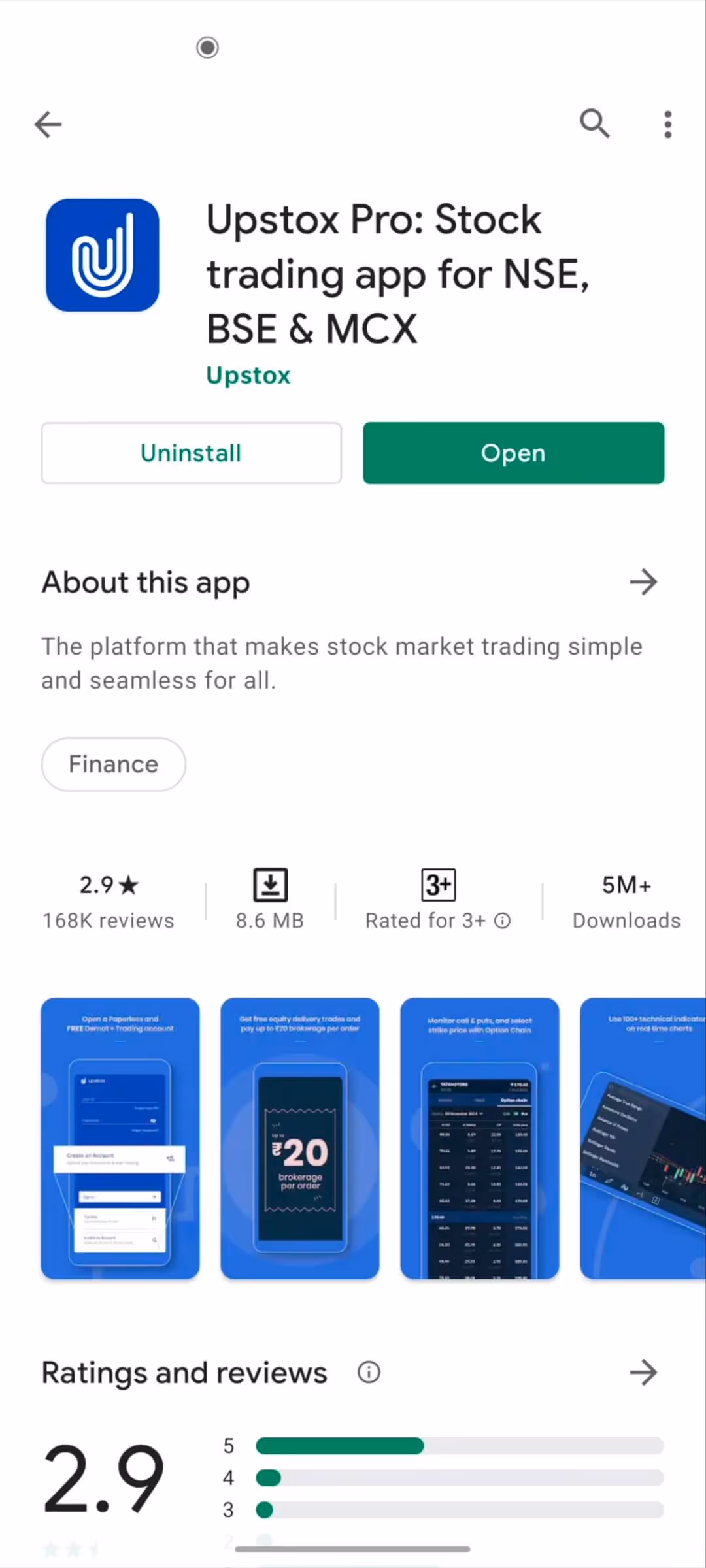Expand About this app with its arrow

click(x=643, y=581)
